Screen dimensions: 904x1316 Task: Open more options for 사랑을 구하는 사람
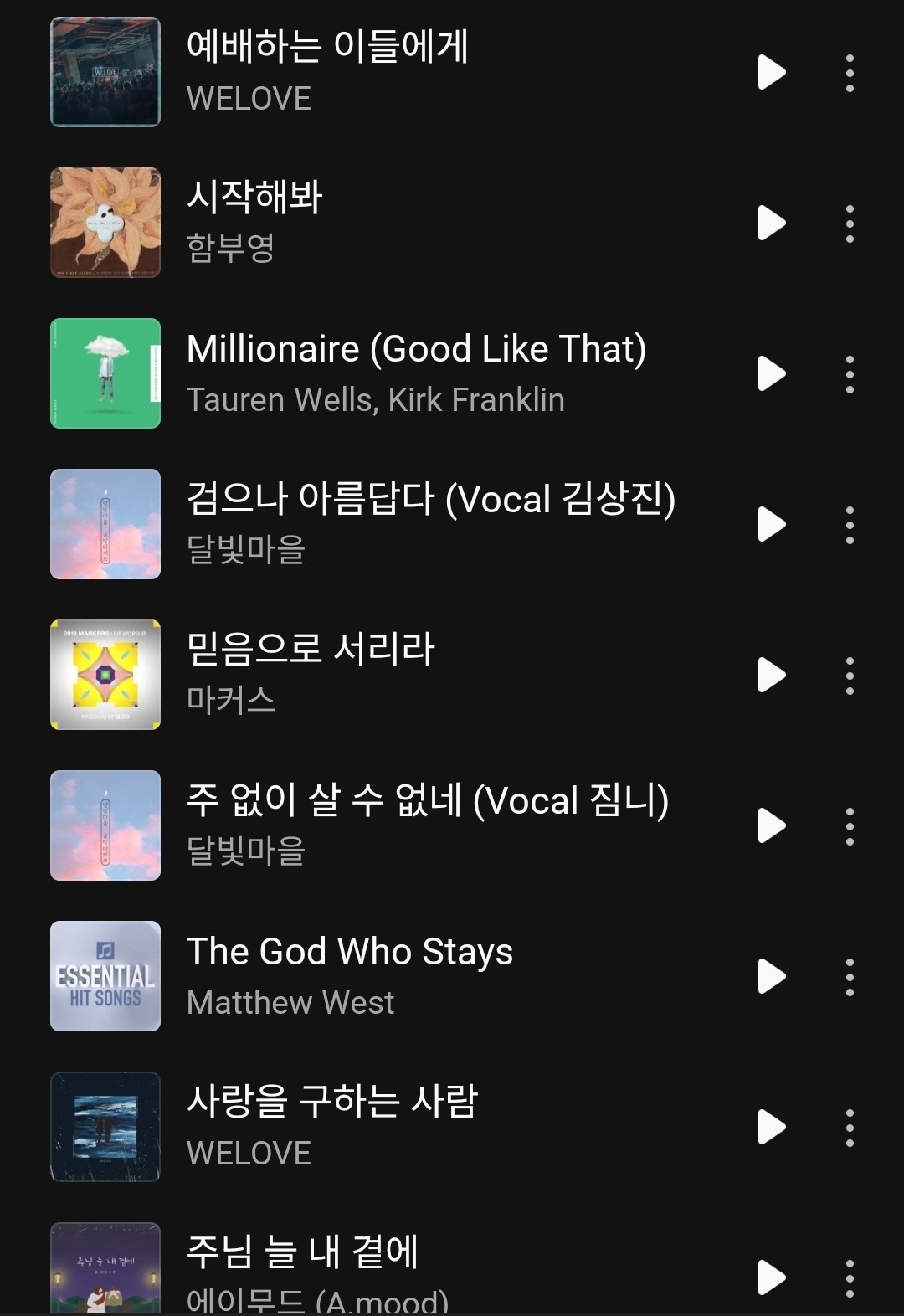coord(850,1128)
